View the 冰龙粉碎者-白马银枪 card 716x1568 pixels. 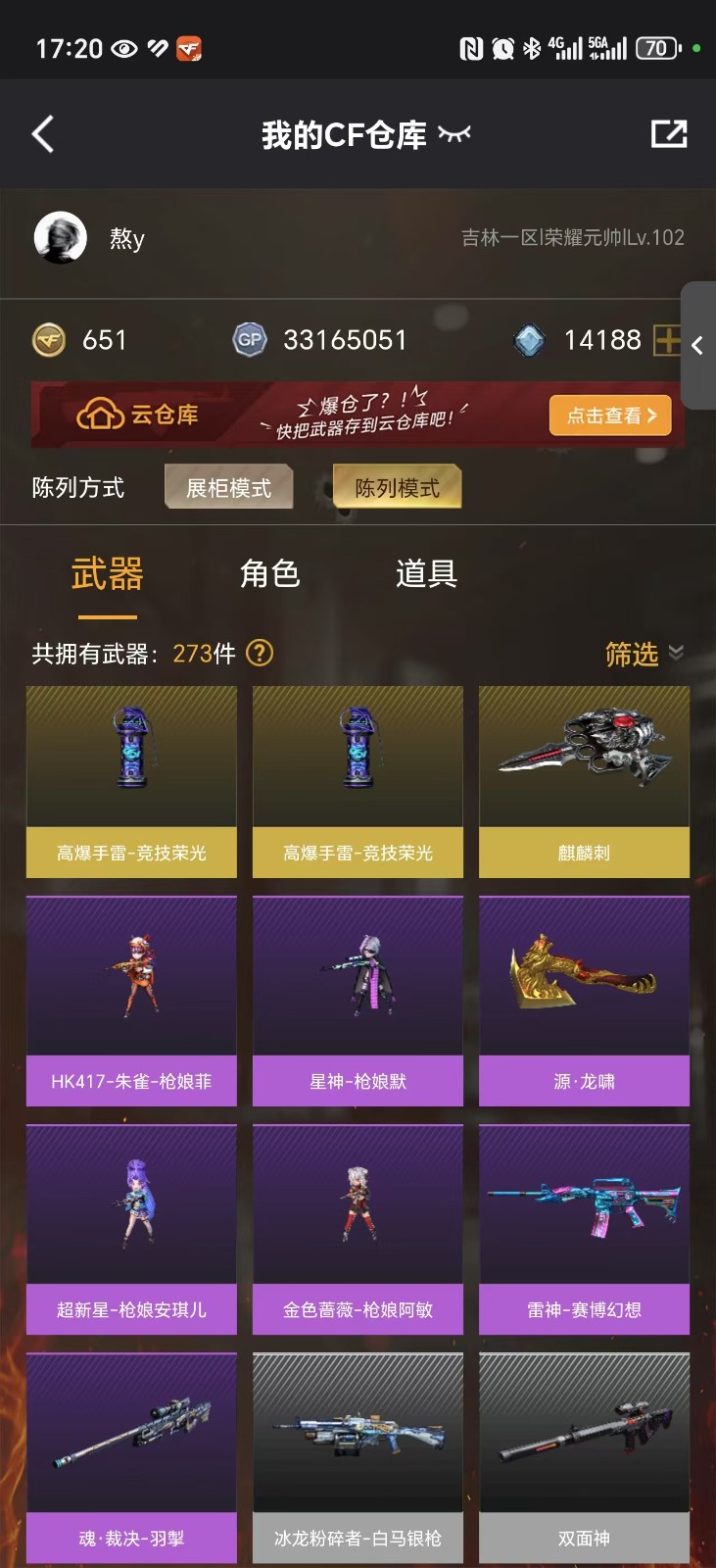[358, 1457]
